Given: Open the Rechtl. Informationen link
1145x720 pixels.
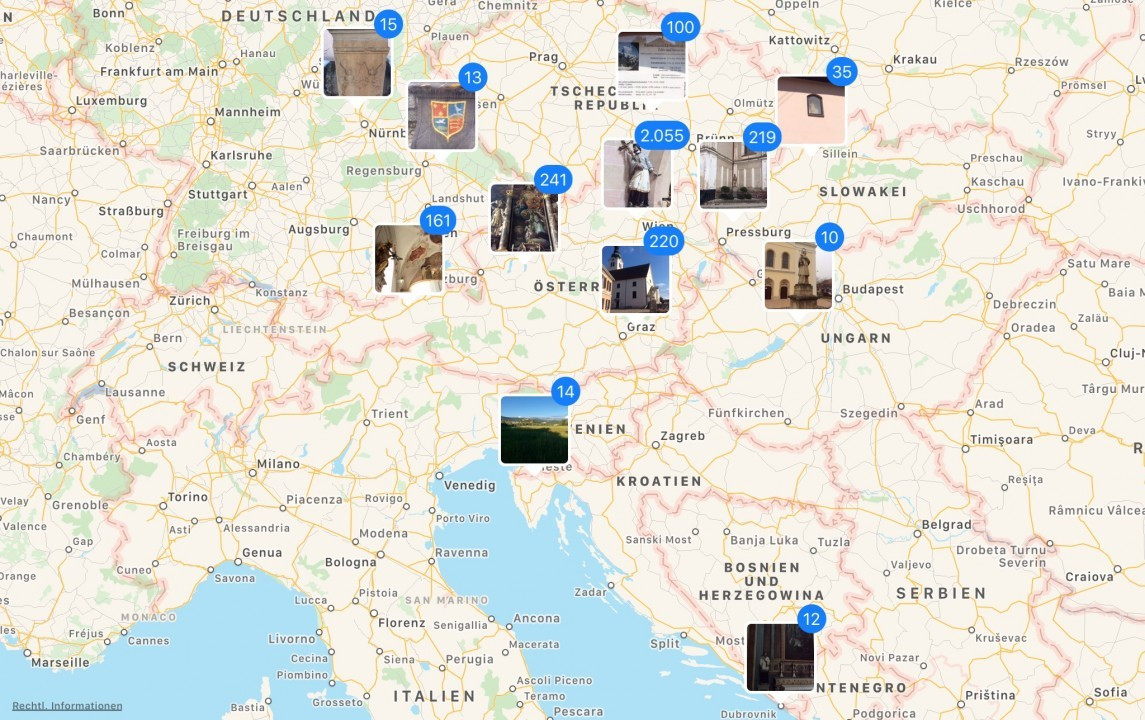Looking at the screenshot, I should 67,706.
